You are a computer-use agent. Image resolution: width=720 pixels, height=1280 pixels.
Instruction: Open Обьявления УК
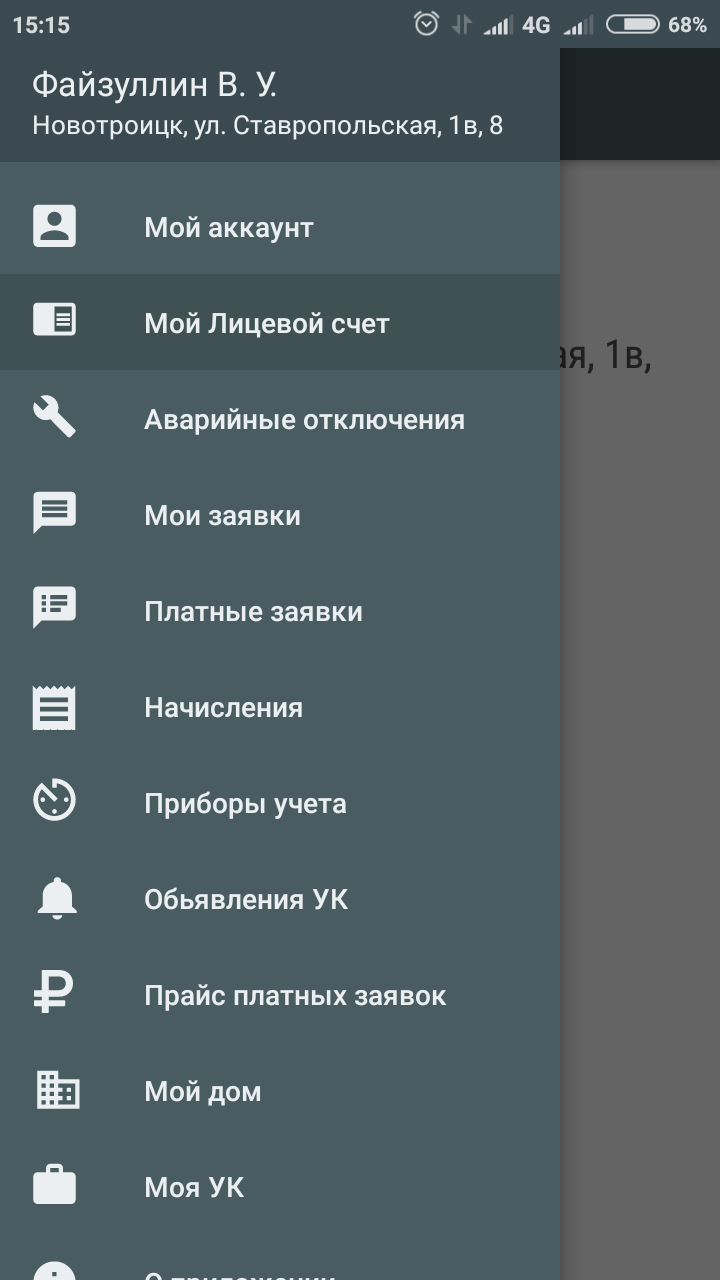coord(280,899)
